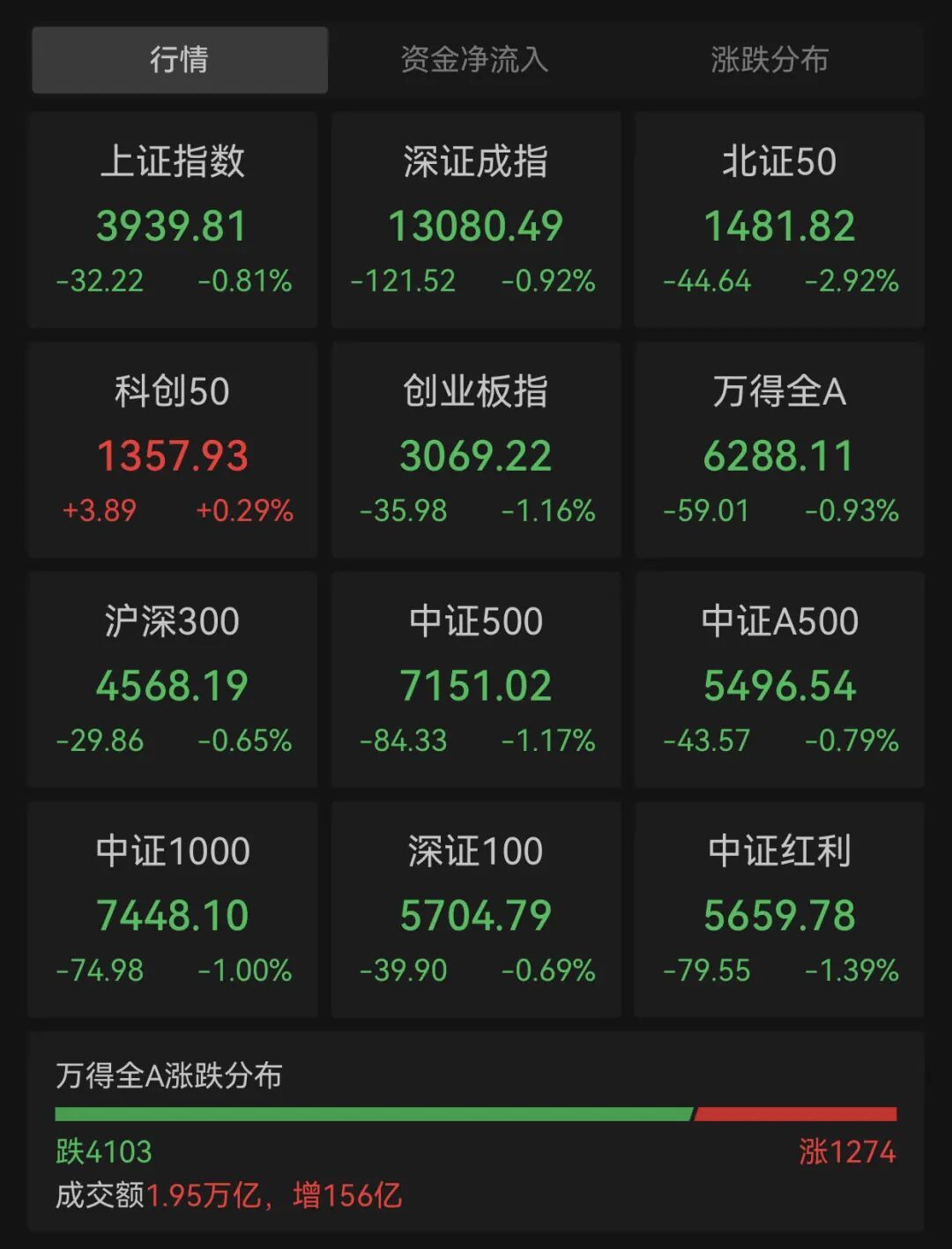View 中证A500 index details

click(x=779, y=680)
